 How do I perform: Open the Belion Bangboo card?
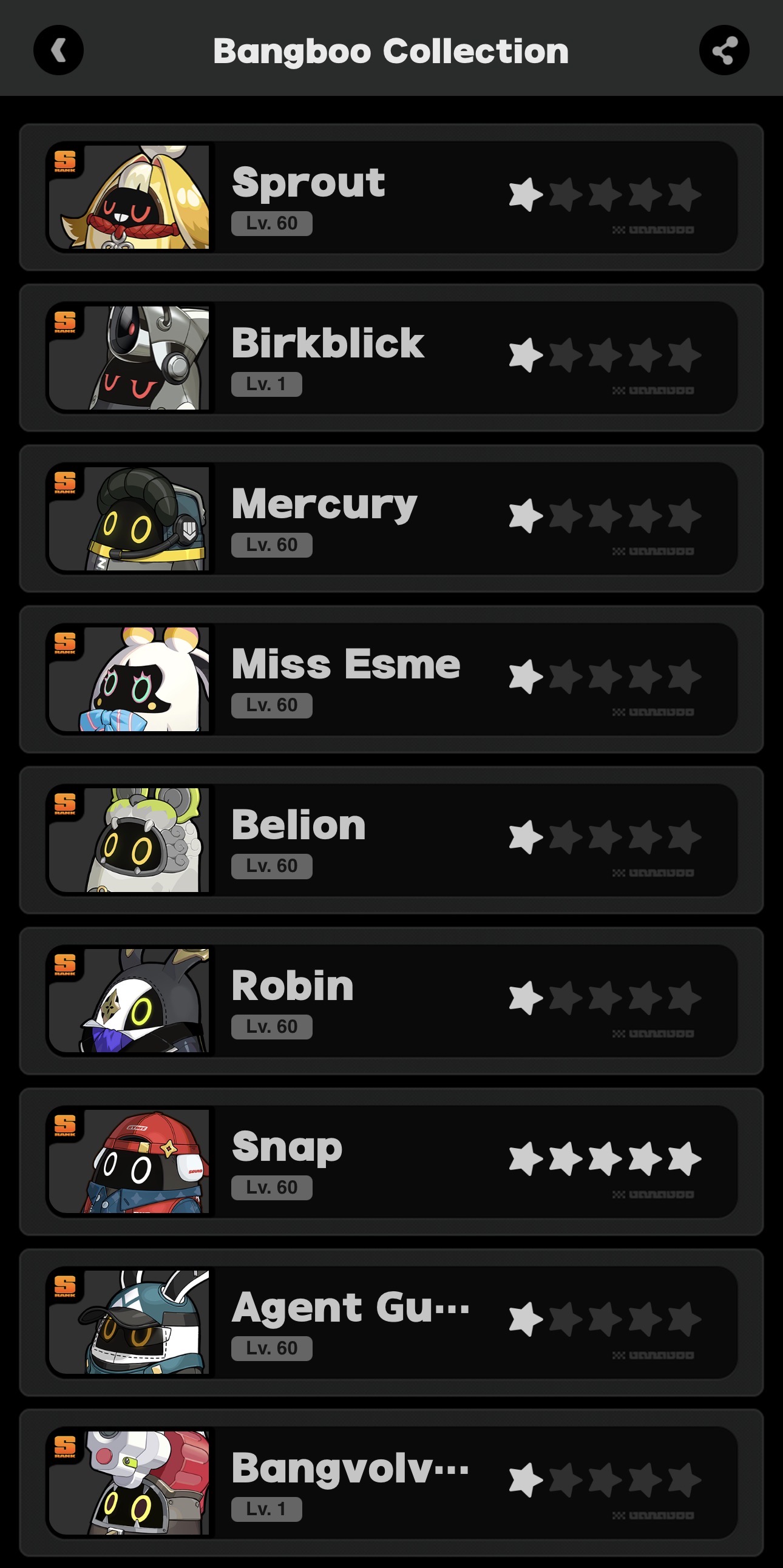click(x=391, y=840)
